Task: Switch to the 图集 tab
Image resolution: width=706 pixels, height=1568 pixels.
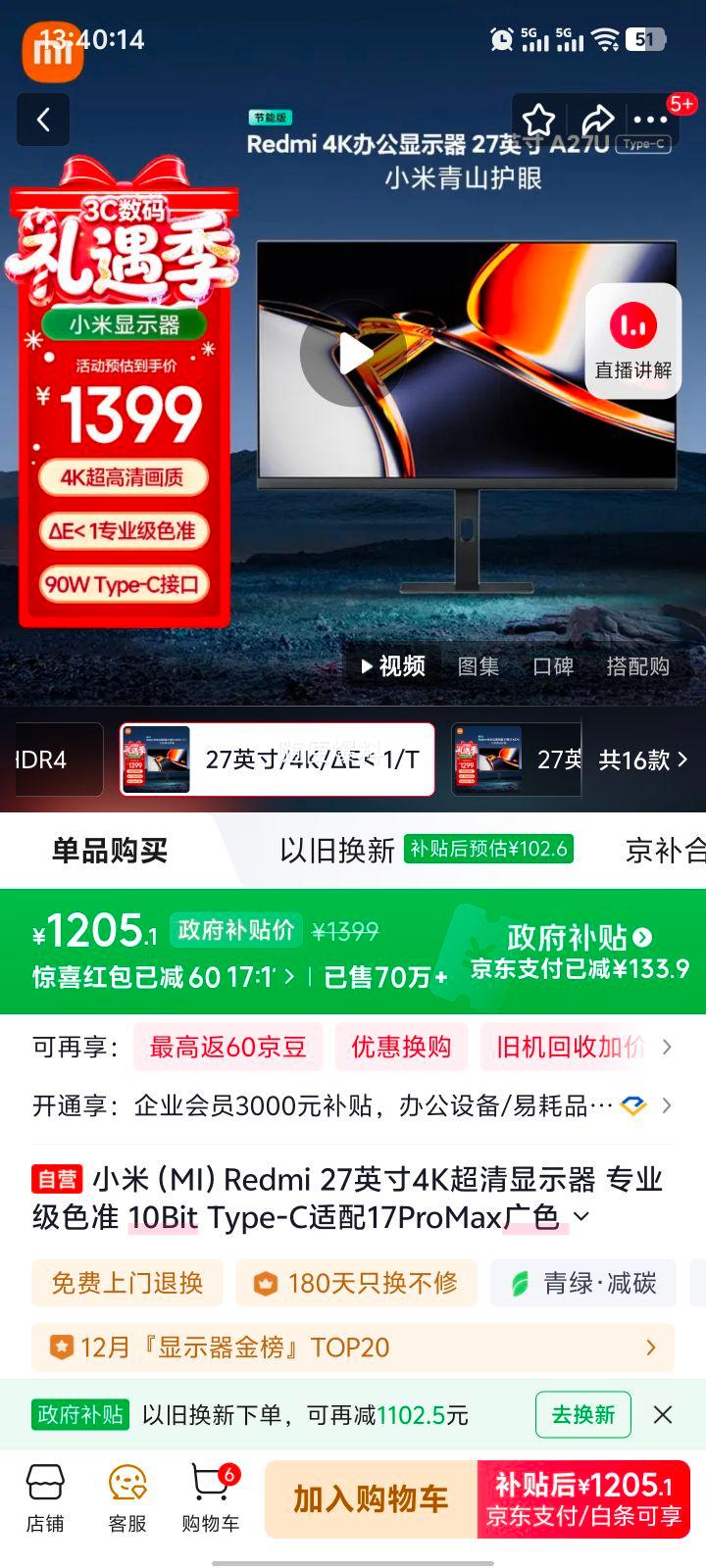Action: pos(478,666)
